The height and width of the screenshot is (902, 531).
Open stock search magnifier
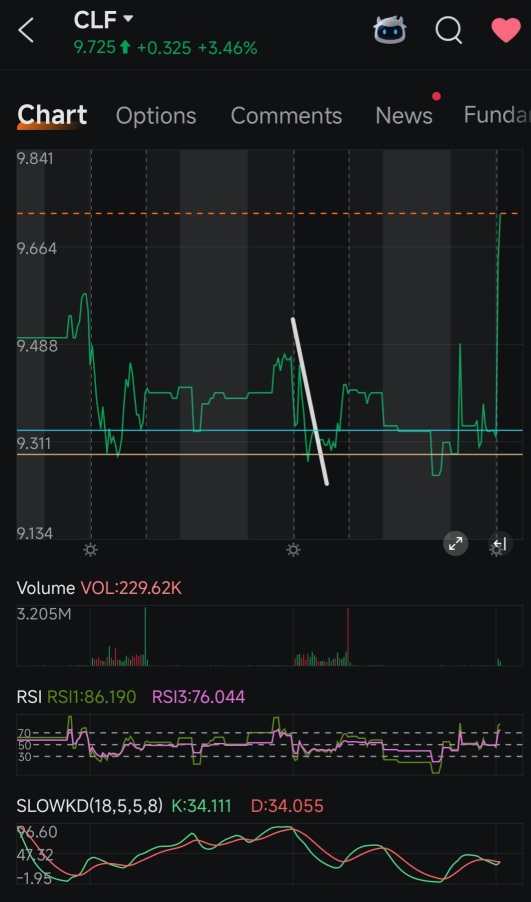coord(449,29)
